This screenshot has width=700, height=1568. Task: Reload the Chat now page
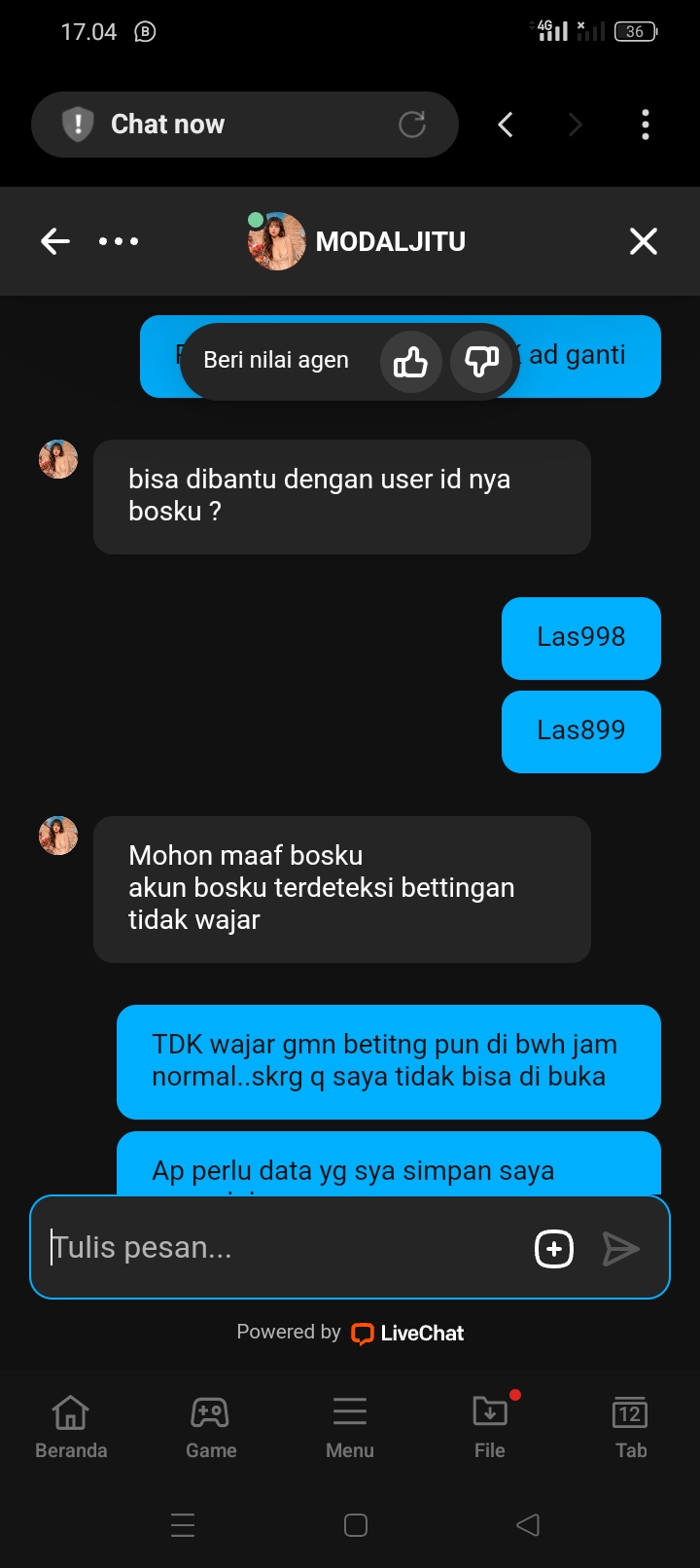[412, 125]
